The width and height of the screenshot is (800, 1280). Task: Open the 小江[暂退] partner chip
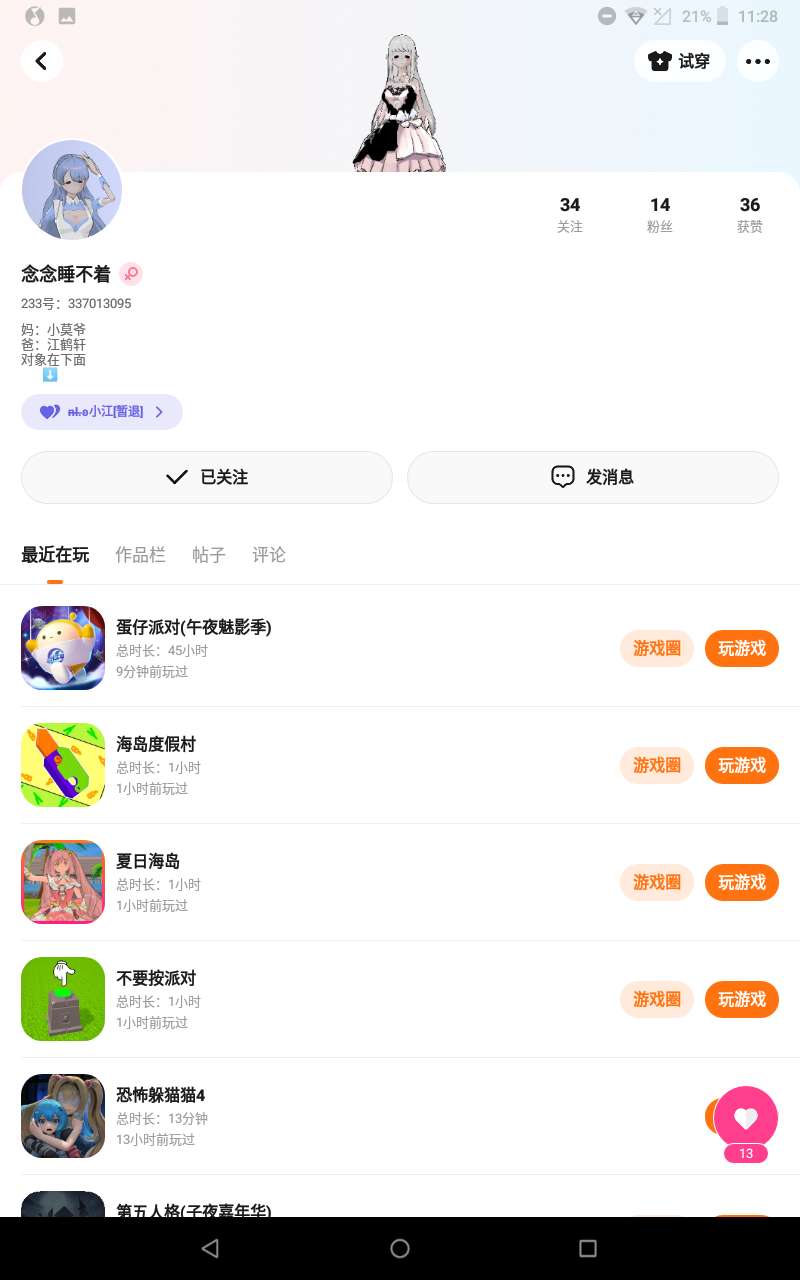tap(102, 411)
